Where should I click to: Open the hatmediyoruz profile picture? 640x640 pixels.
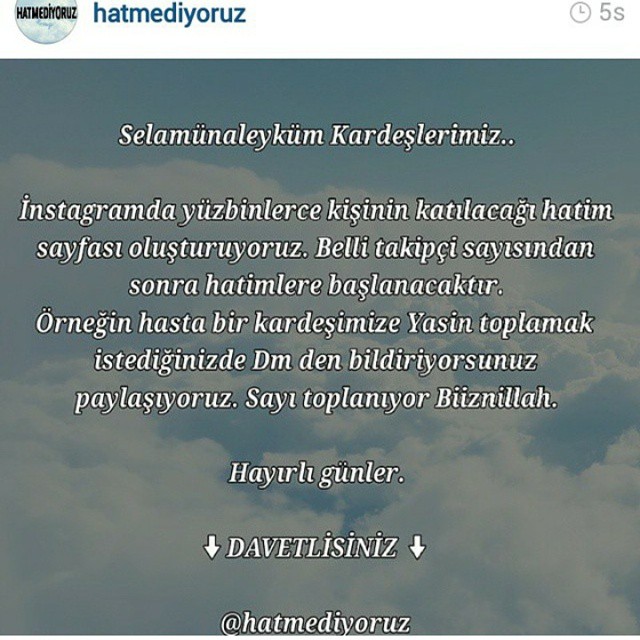(x=46, y=20)
